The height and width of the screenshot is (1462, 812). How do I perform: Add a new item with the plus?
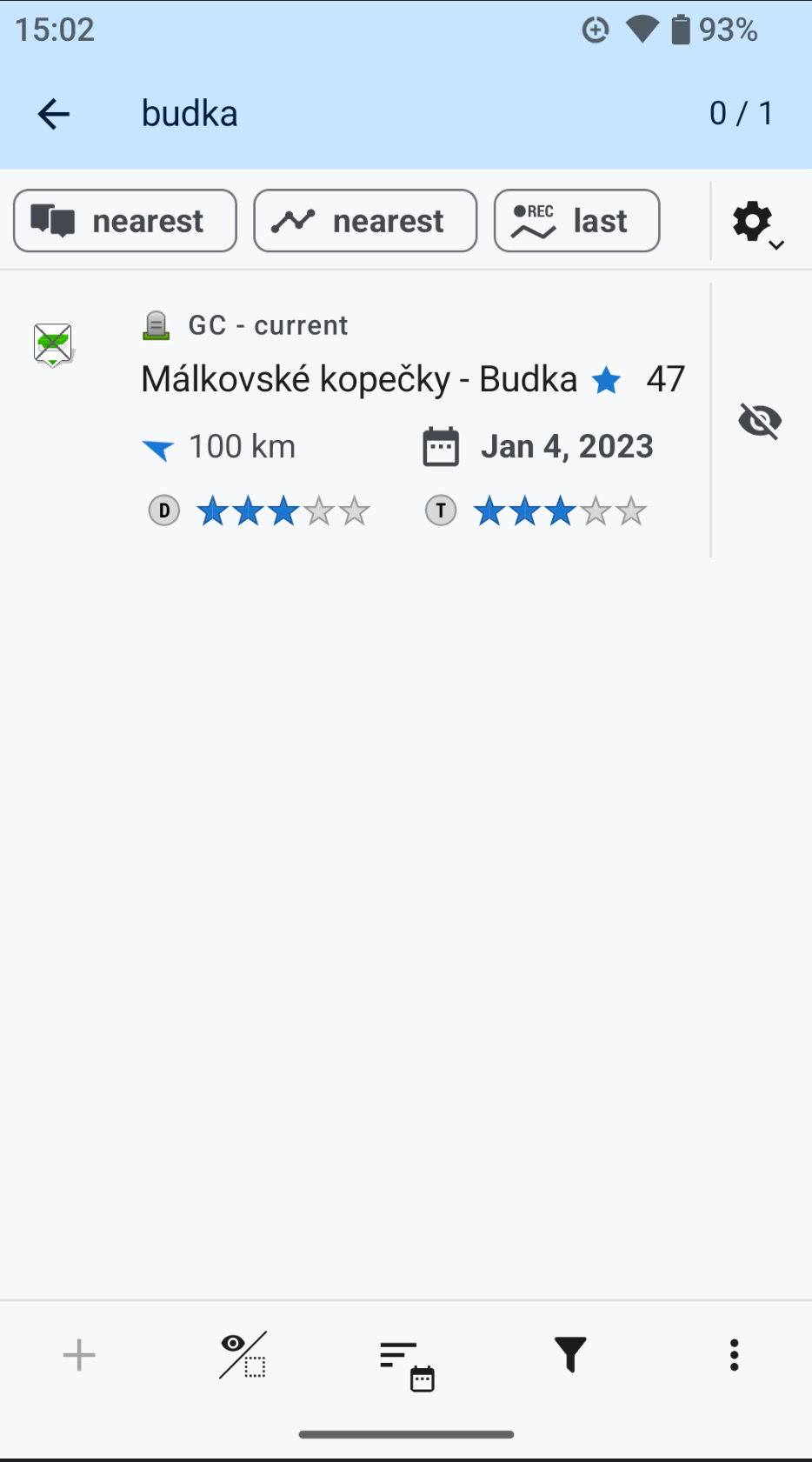click(79, 1355)
